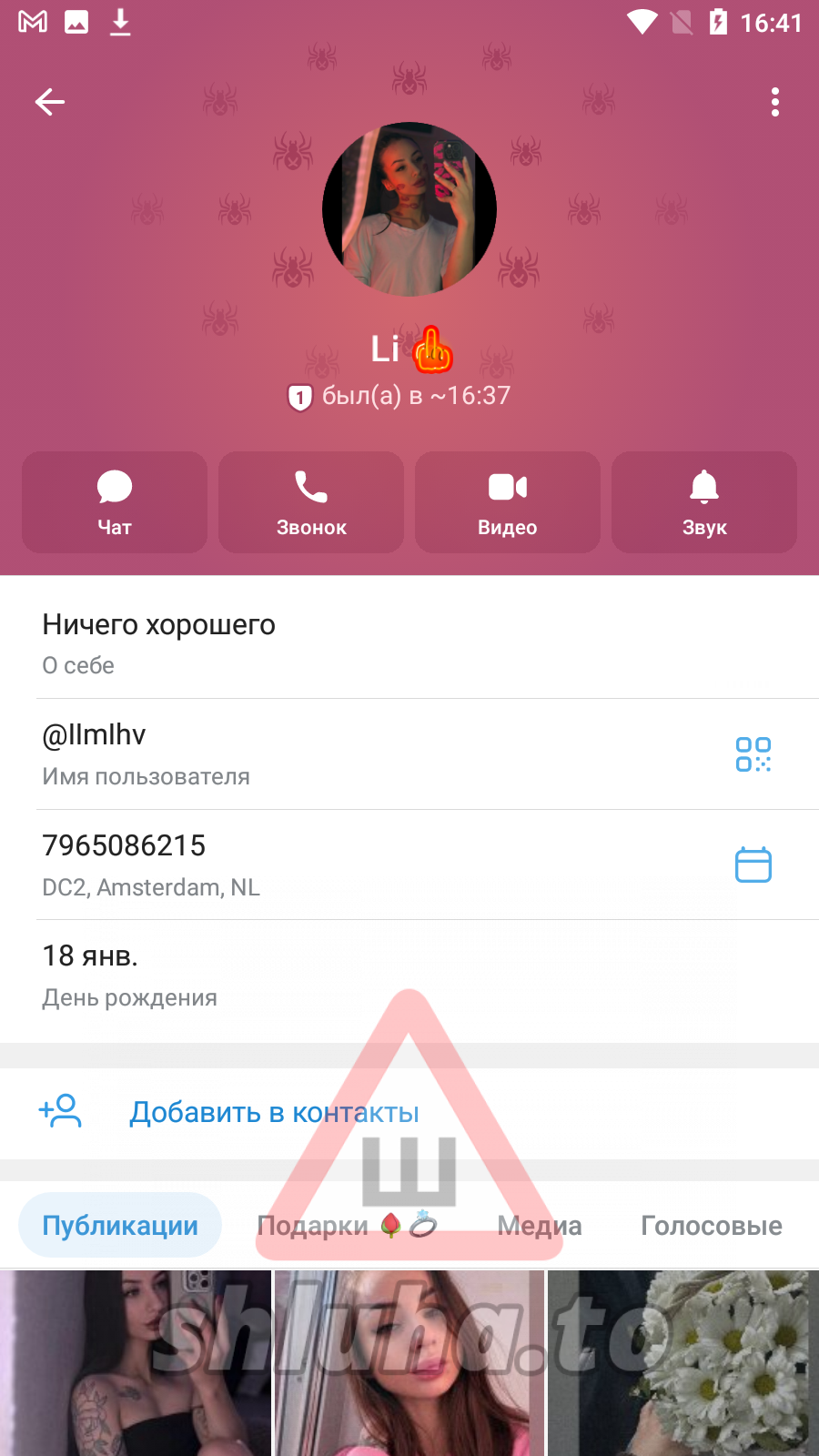Open the post photo with the tattooed girl
The image size is (819, 1456).
[x=135, y=1363]
